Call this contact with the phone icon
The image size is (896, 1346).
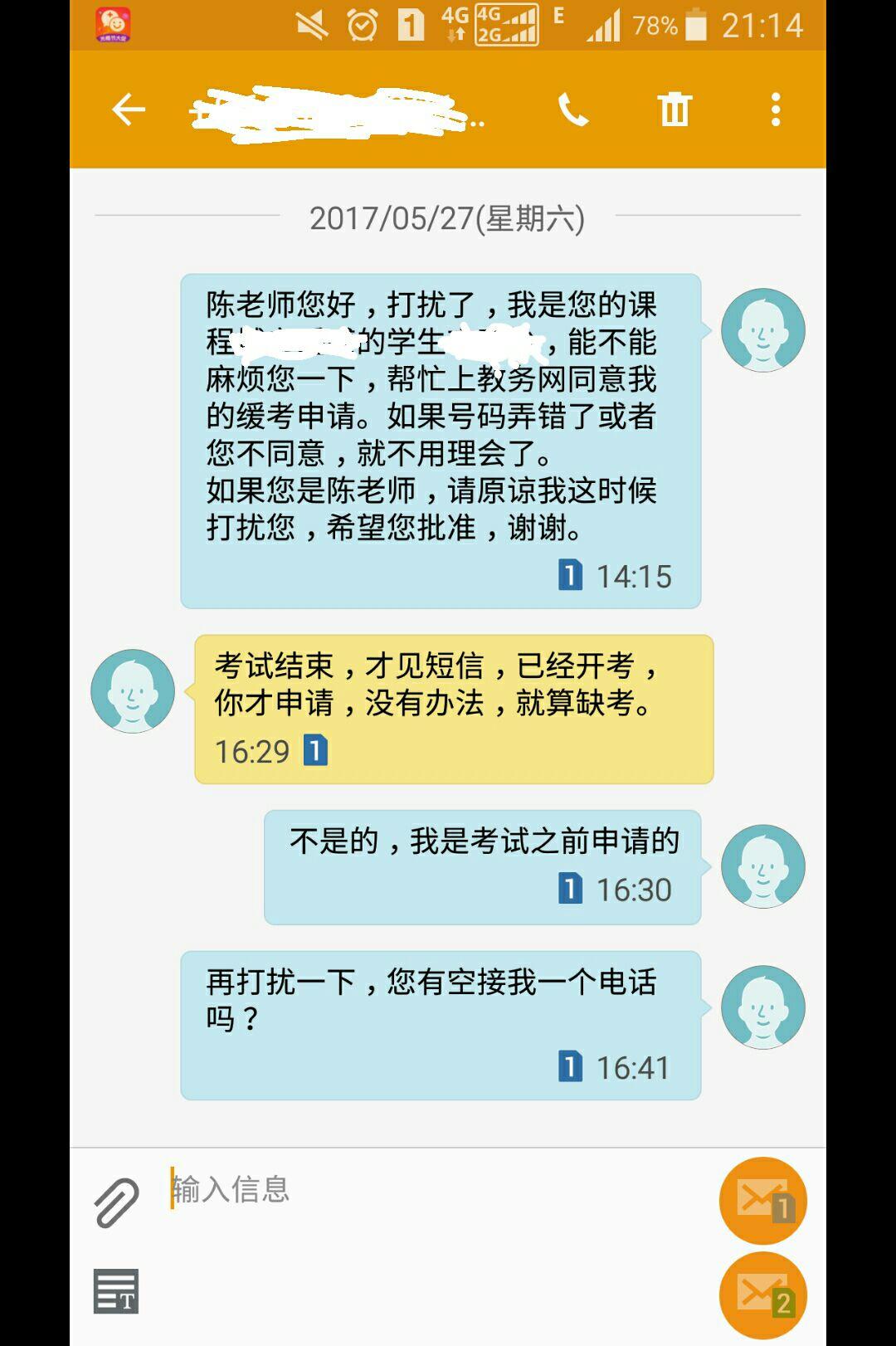pyautogui.click(x=573, y=110)
